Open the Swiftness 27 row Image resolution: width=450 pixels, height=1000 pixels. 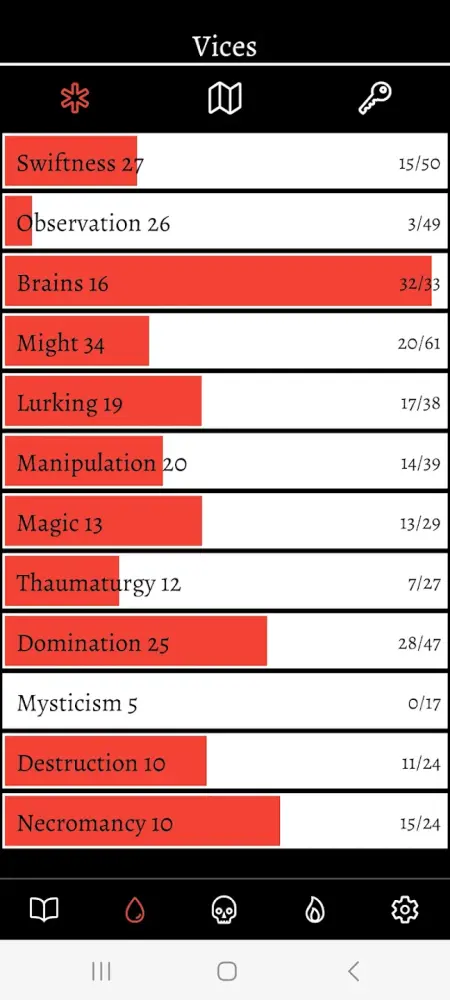pos(225,161)
